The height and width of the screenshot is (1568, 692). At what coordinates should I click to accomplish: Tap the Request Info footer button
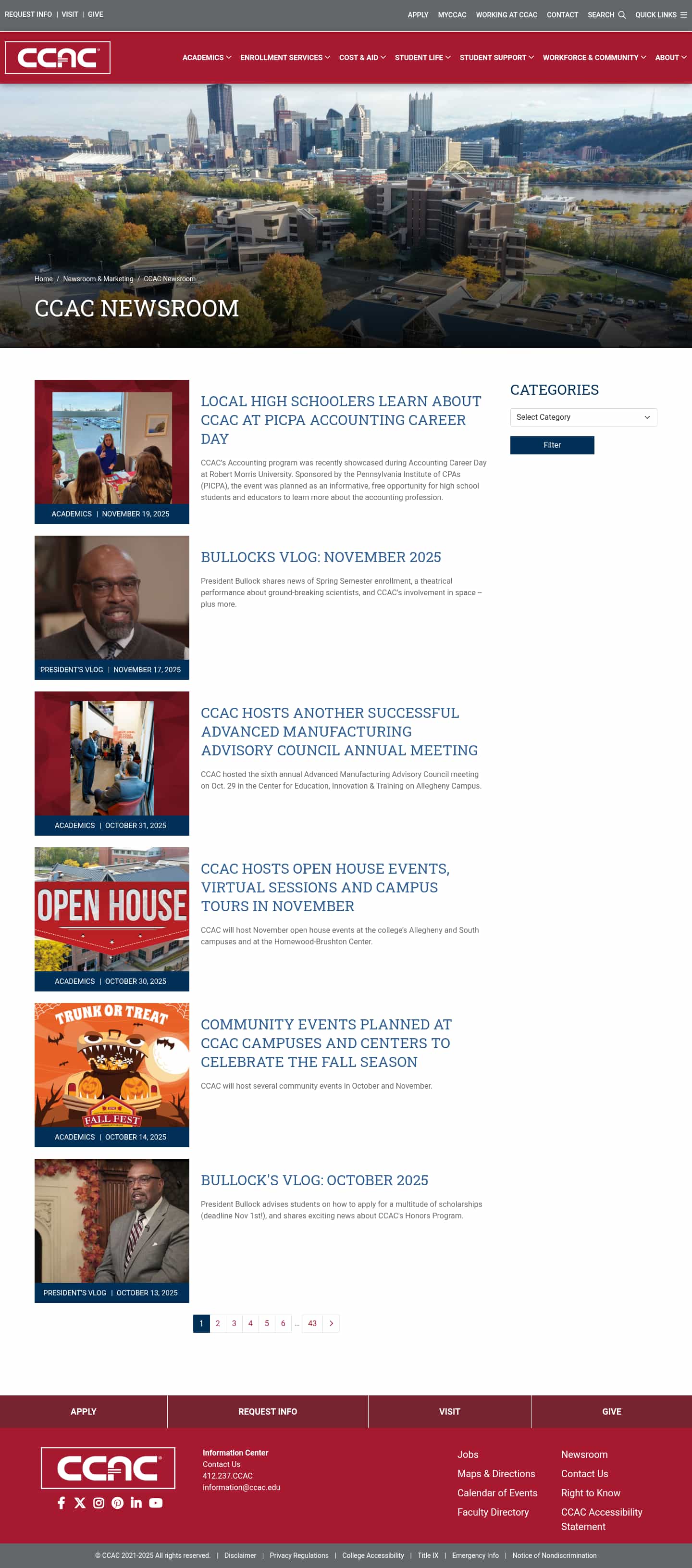tap(268, 1412)
